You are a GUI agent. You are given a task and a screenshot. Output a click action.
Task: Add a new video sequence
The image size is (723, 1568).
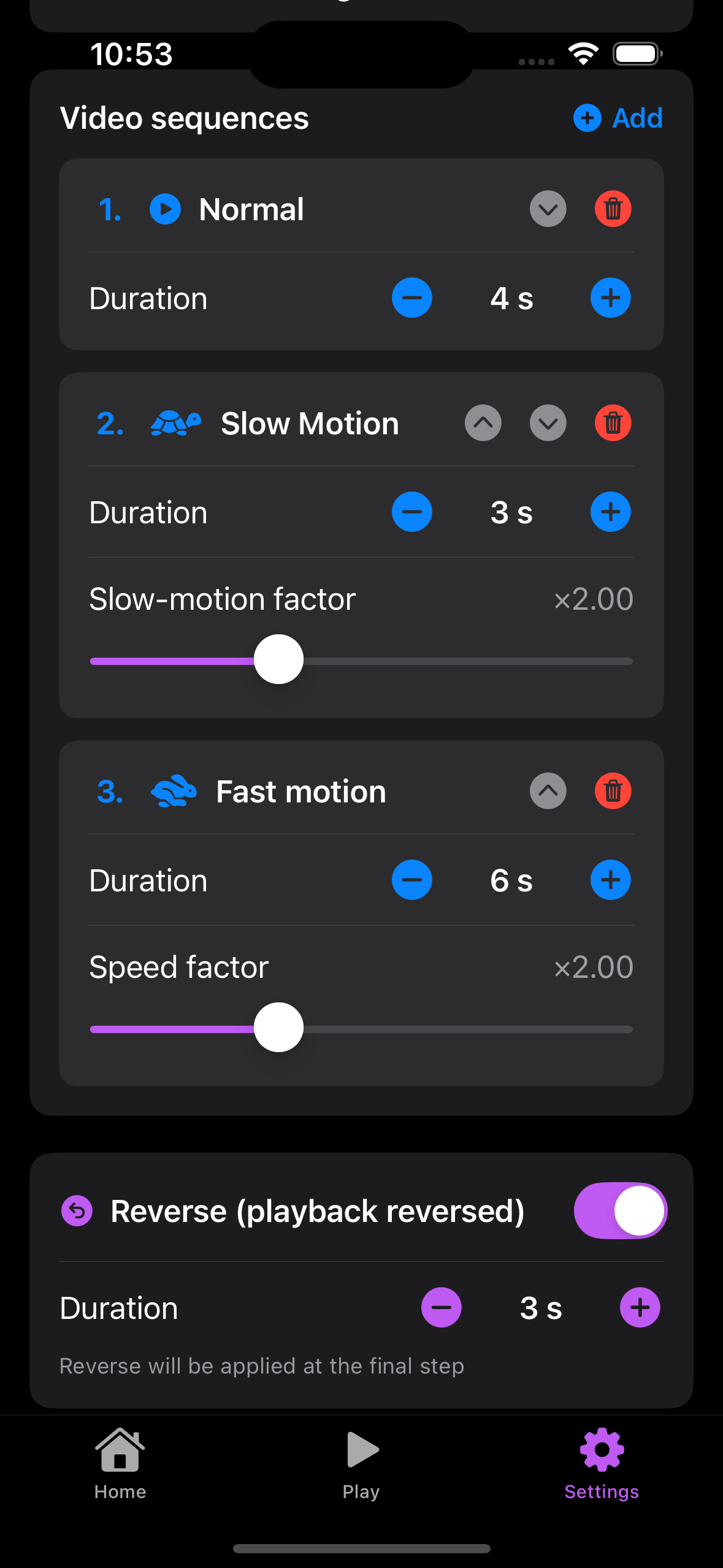(x=618, y=118)
